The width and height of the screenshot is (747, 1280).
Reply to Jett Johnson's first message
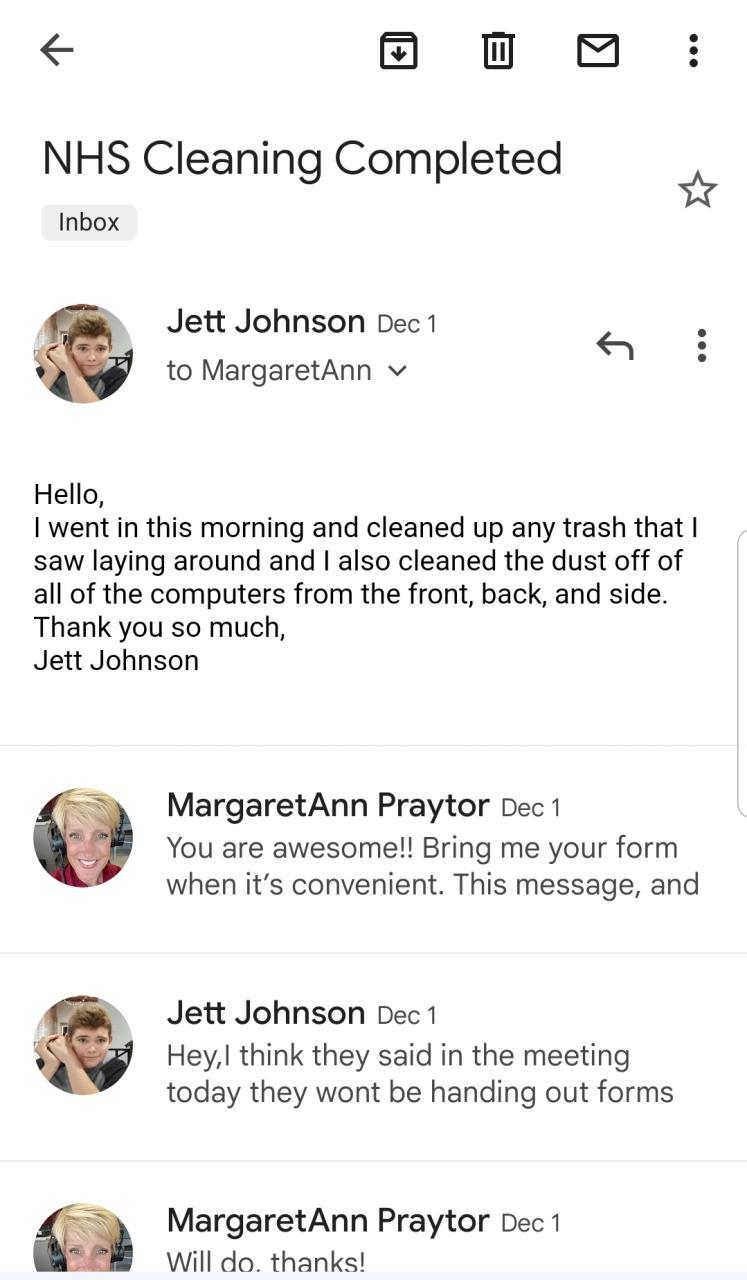pos(615,346)
